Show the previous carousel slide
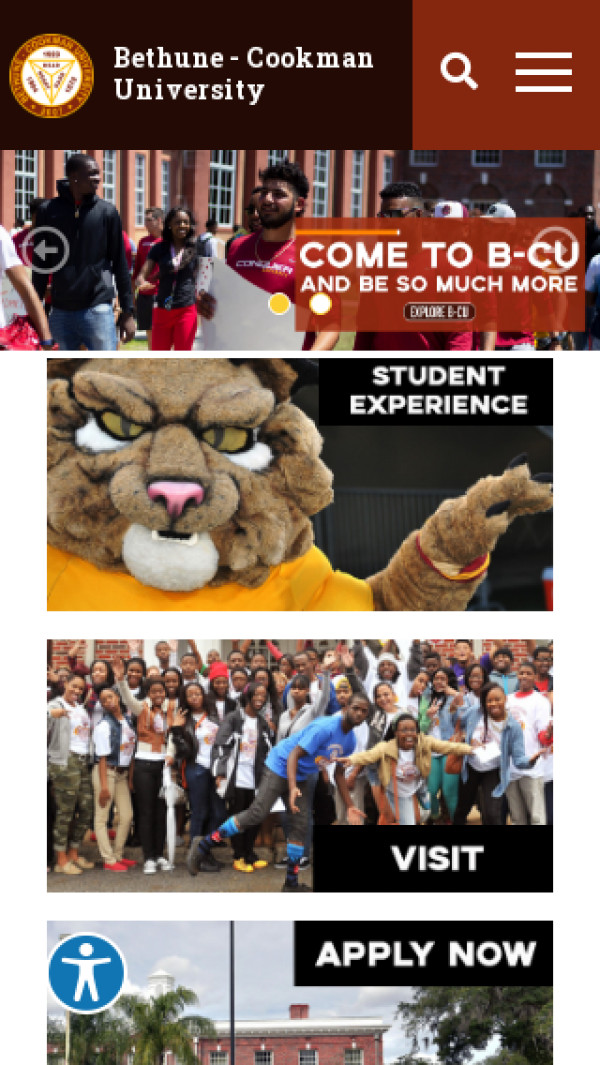The image size is (600, 1065). (x=46, y=250)
